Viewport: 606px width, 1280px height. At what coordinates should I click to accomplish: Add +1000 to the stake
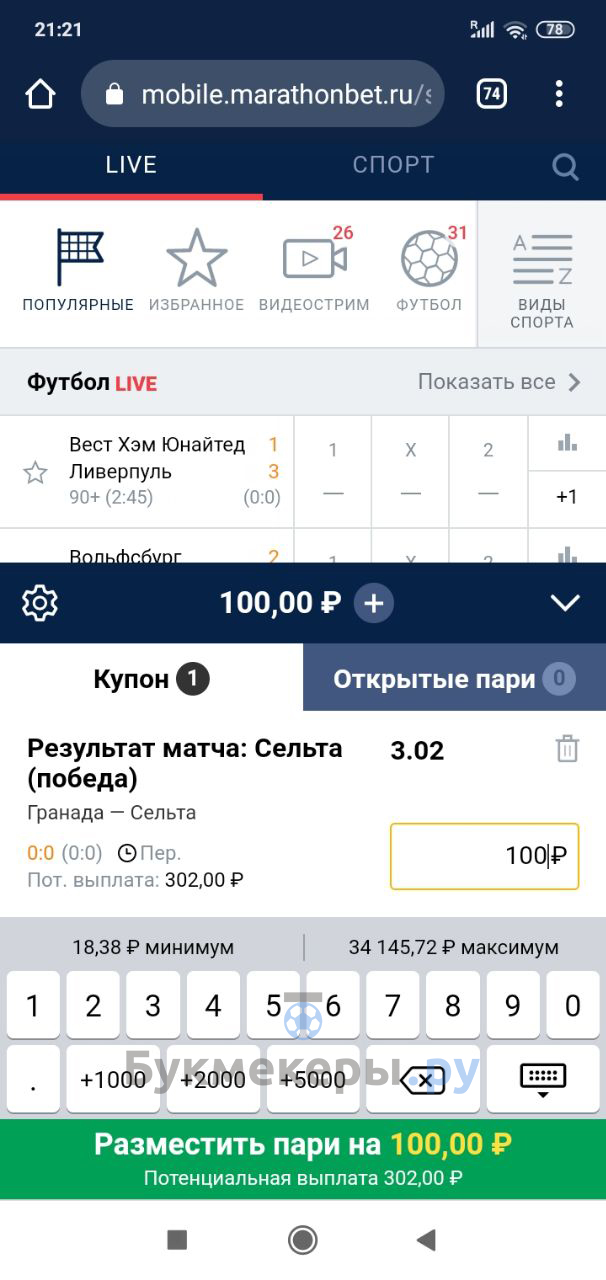[x=113, y=1079]
